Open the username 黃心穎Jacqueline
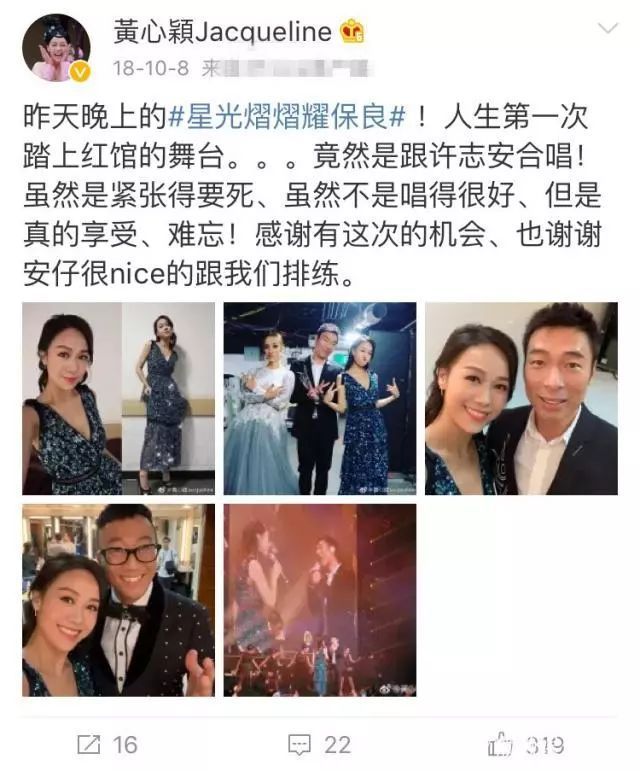Screen dimensions: 640x771 pyautogui.click(x=220, y=32)
